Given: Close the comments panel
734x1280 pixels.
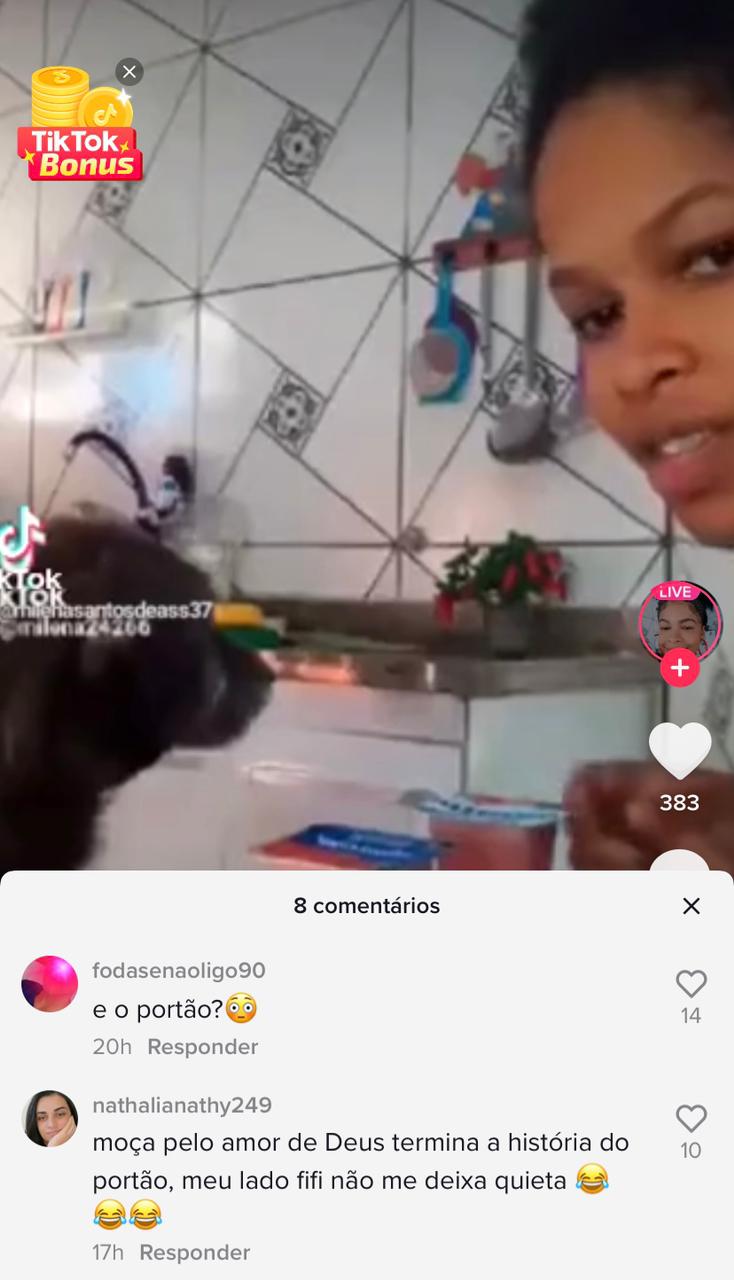Looking at the screenshot, I should [x=691, y=906].
